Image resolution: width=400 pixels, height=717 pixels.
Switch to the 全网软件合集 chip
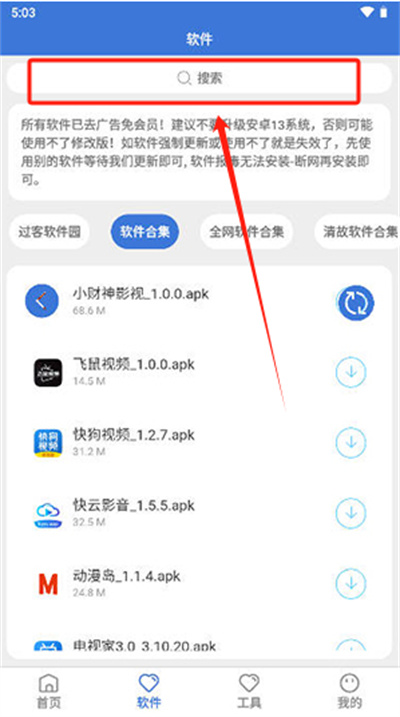point(246,231)
